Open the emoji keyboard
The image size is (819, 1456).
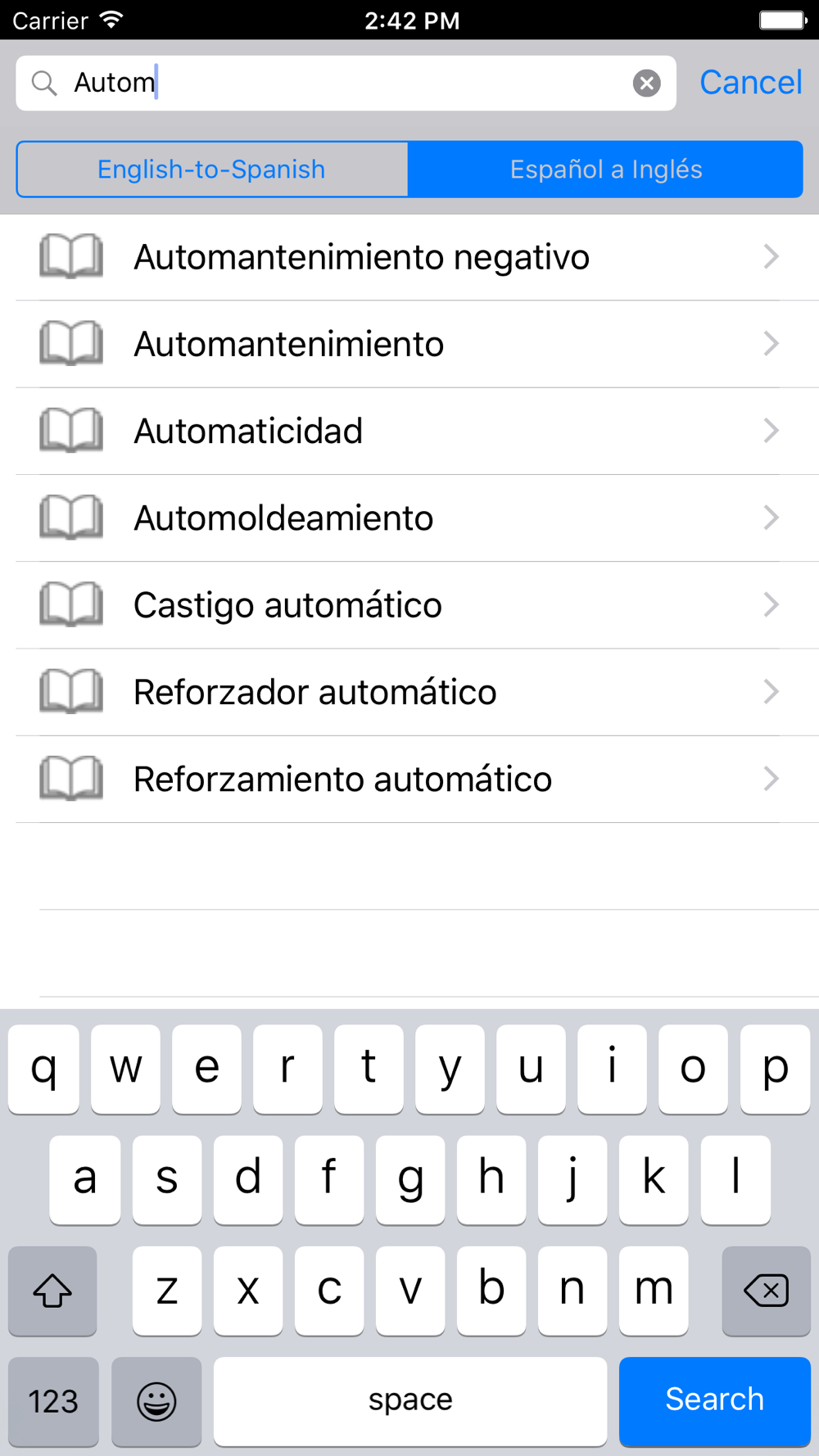(x=156, y=1400)
